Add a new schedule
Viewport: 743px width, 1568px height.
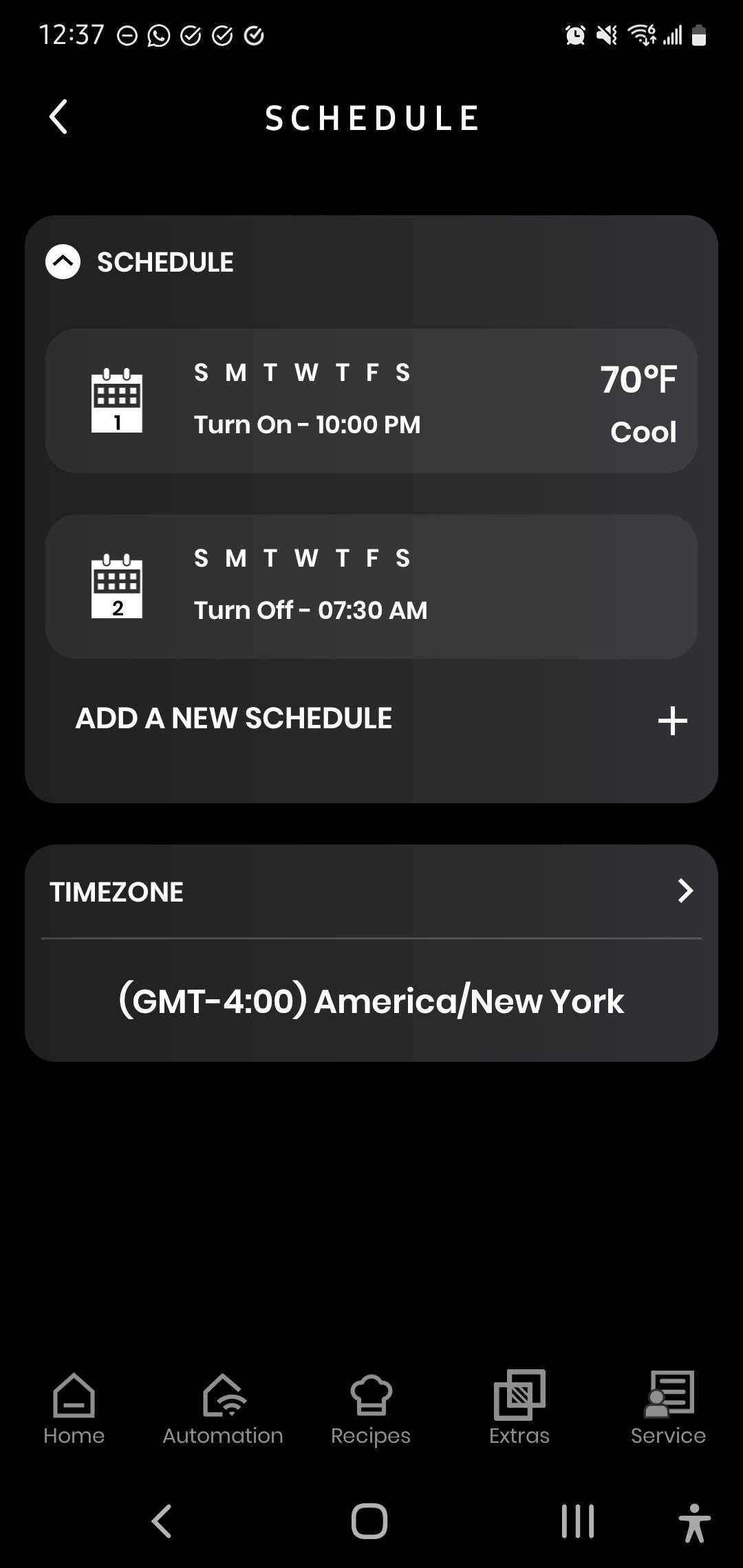(x=671, y=720)
